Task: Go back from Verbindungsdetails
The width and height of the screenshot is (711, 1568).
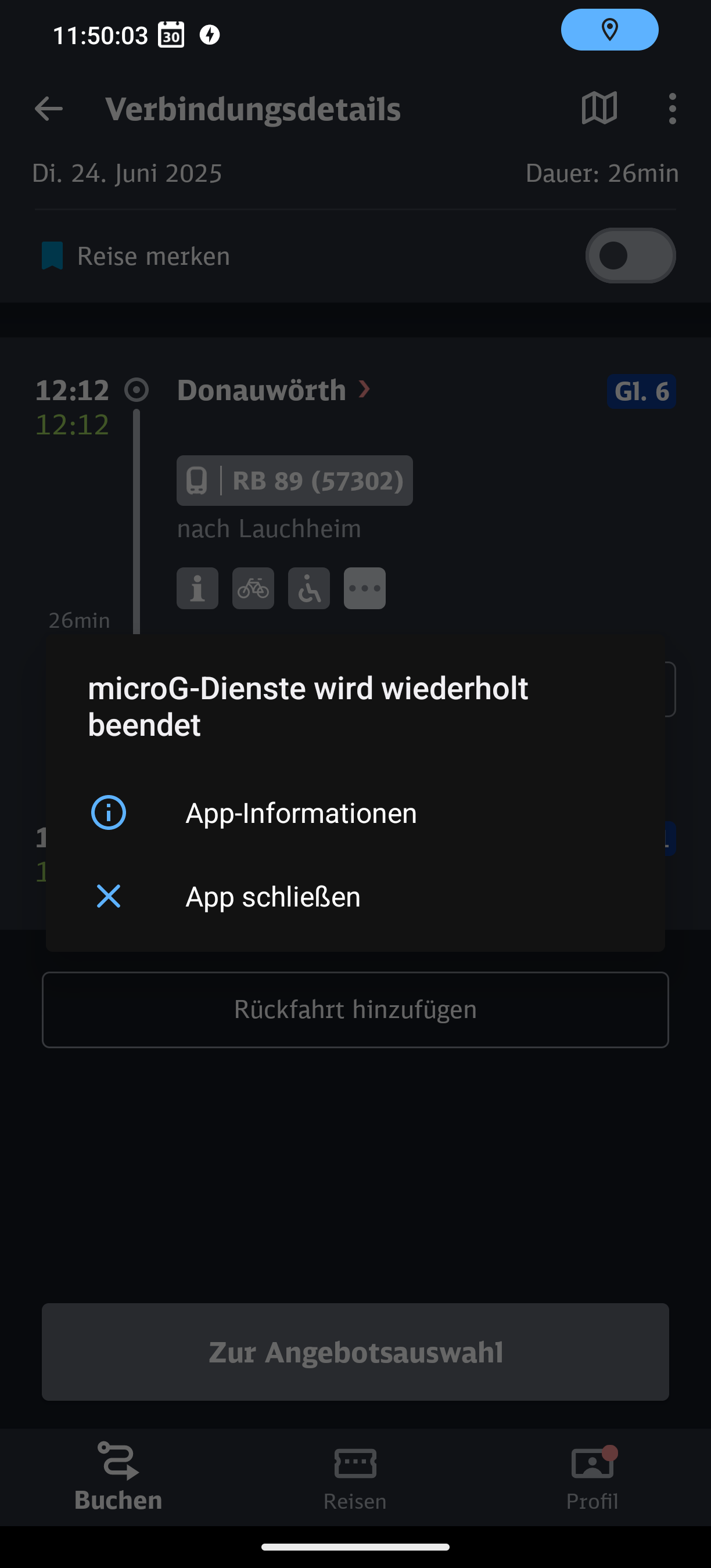Action: 49,110
